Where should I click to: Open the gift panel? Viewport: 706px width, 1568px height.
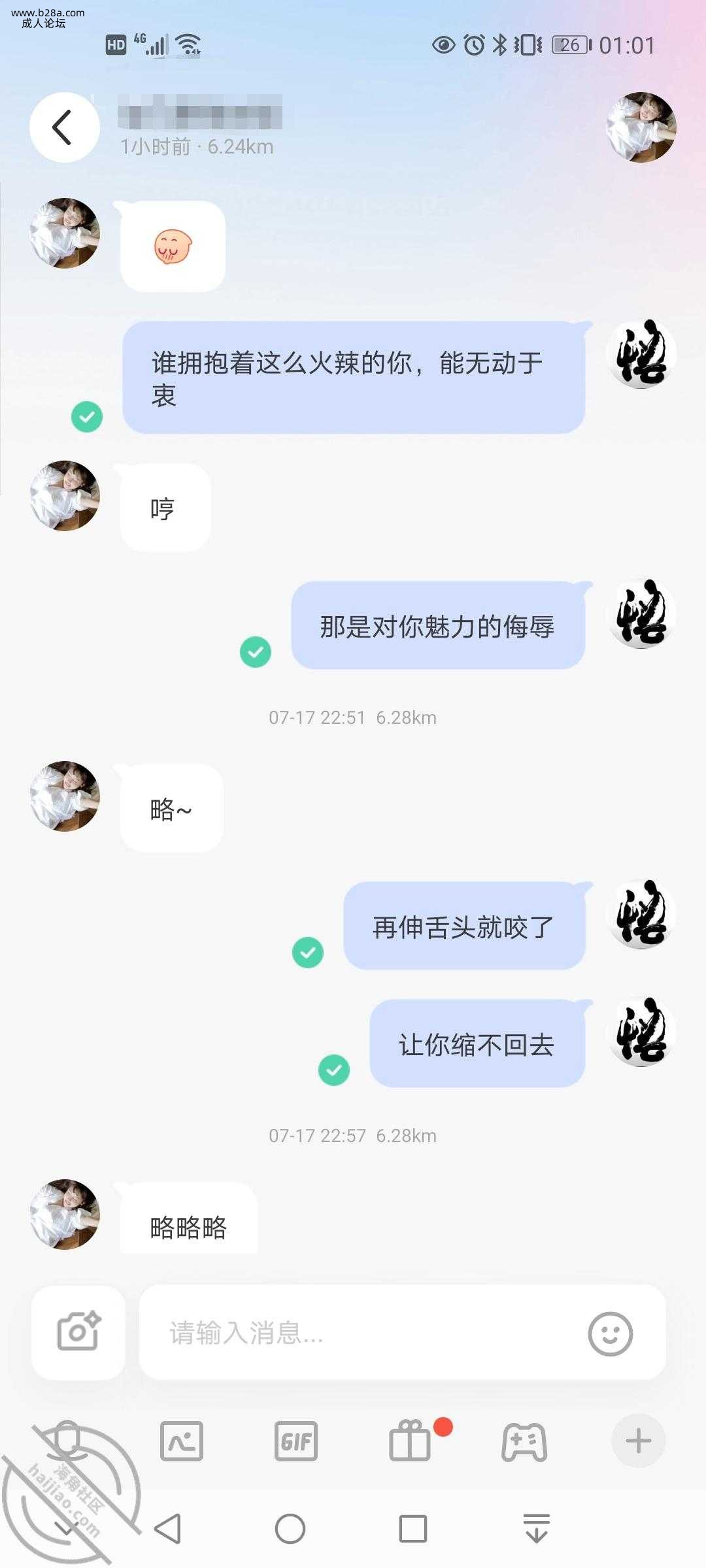coord(411,1441)
